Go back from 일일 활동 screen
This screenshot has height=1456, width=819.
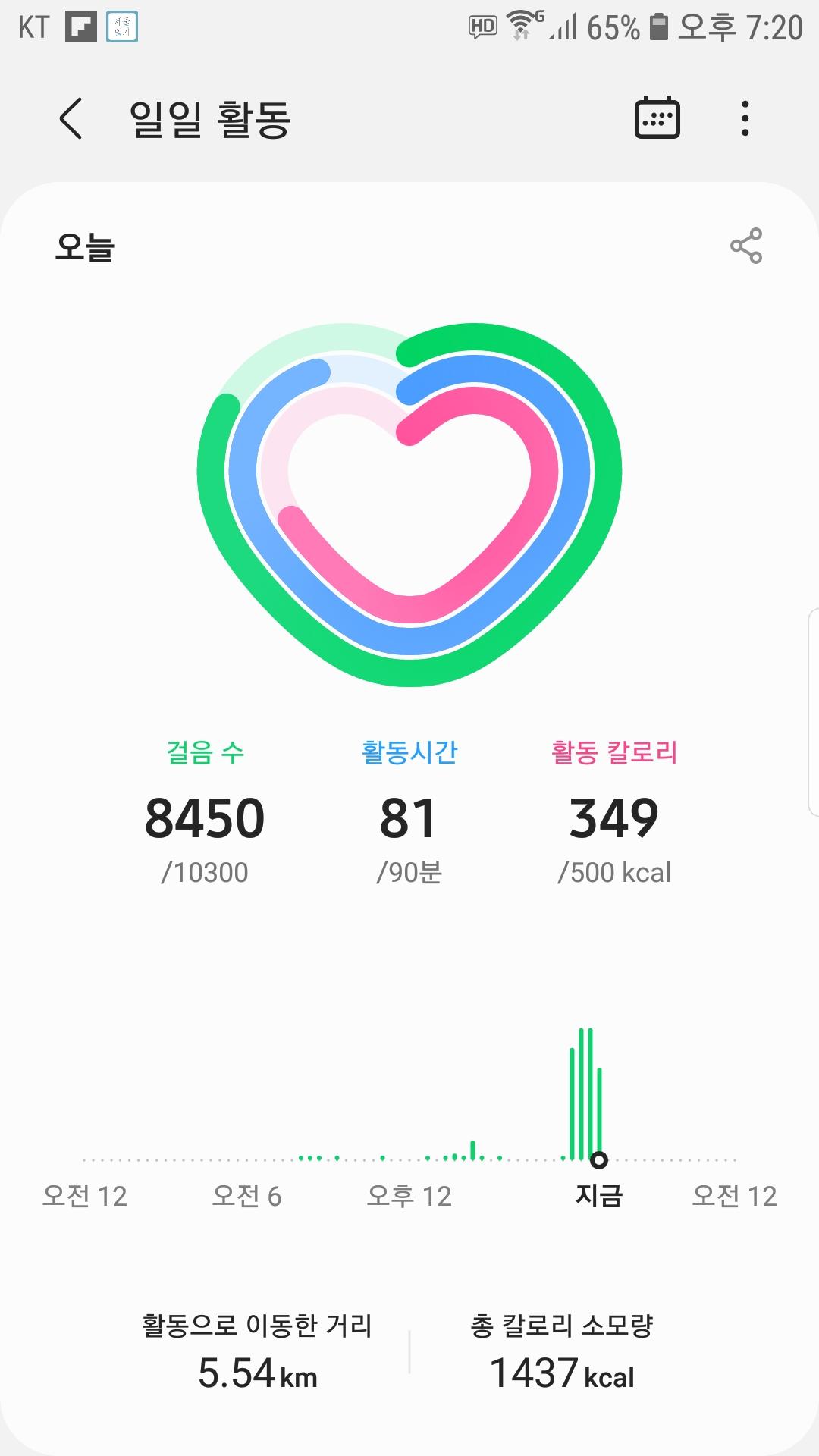click(x=71, y=119)
